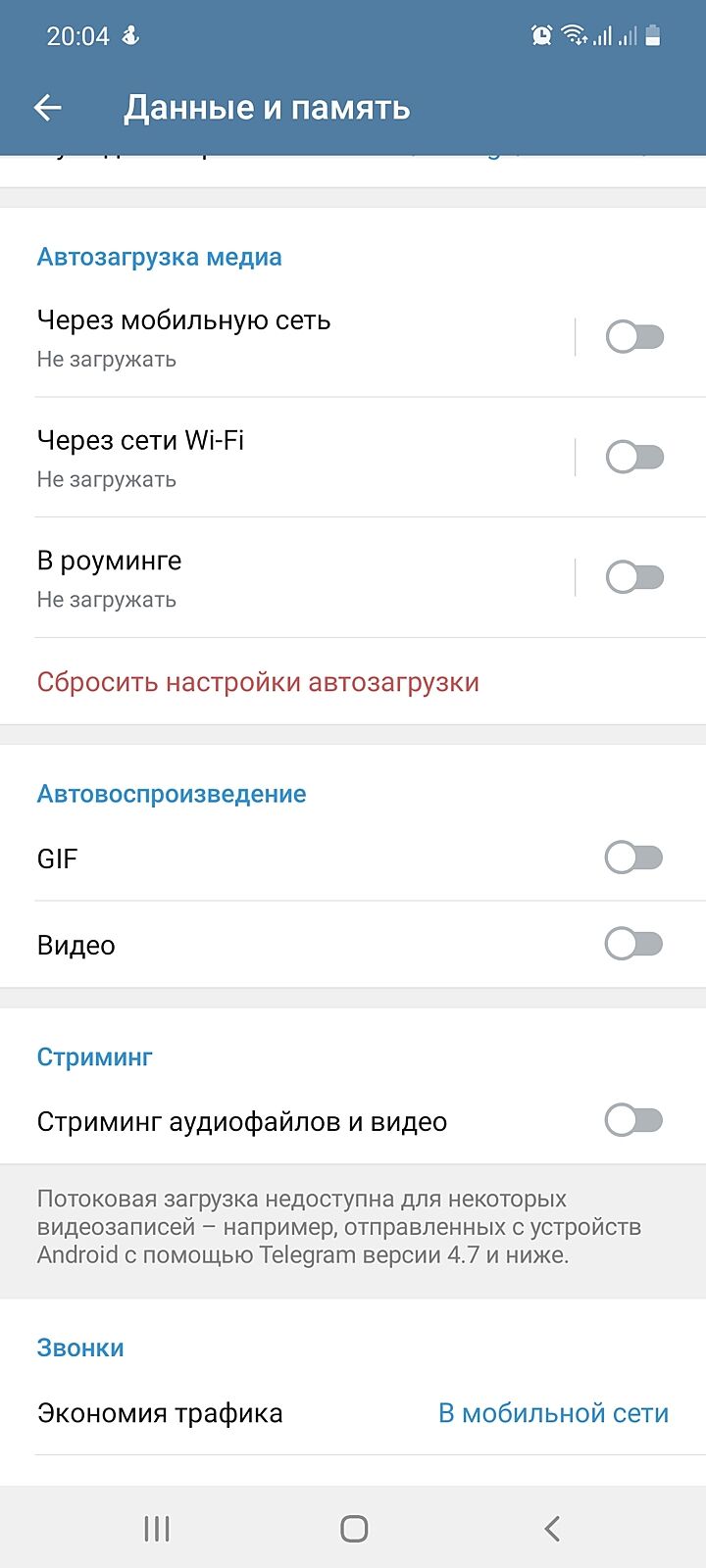Open recent apps from navigation bar
This screenshot has width=706, height=1568.
157,1528
